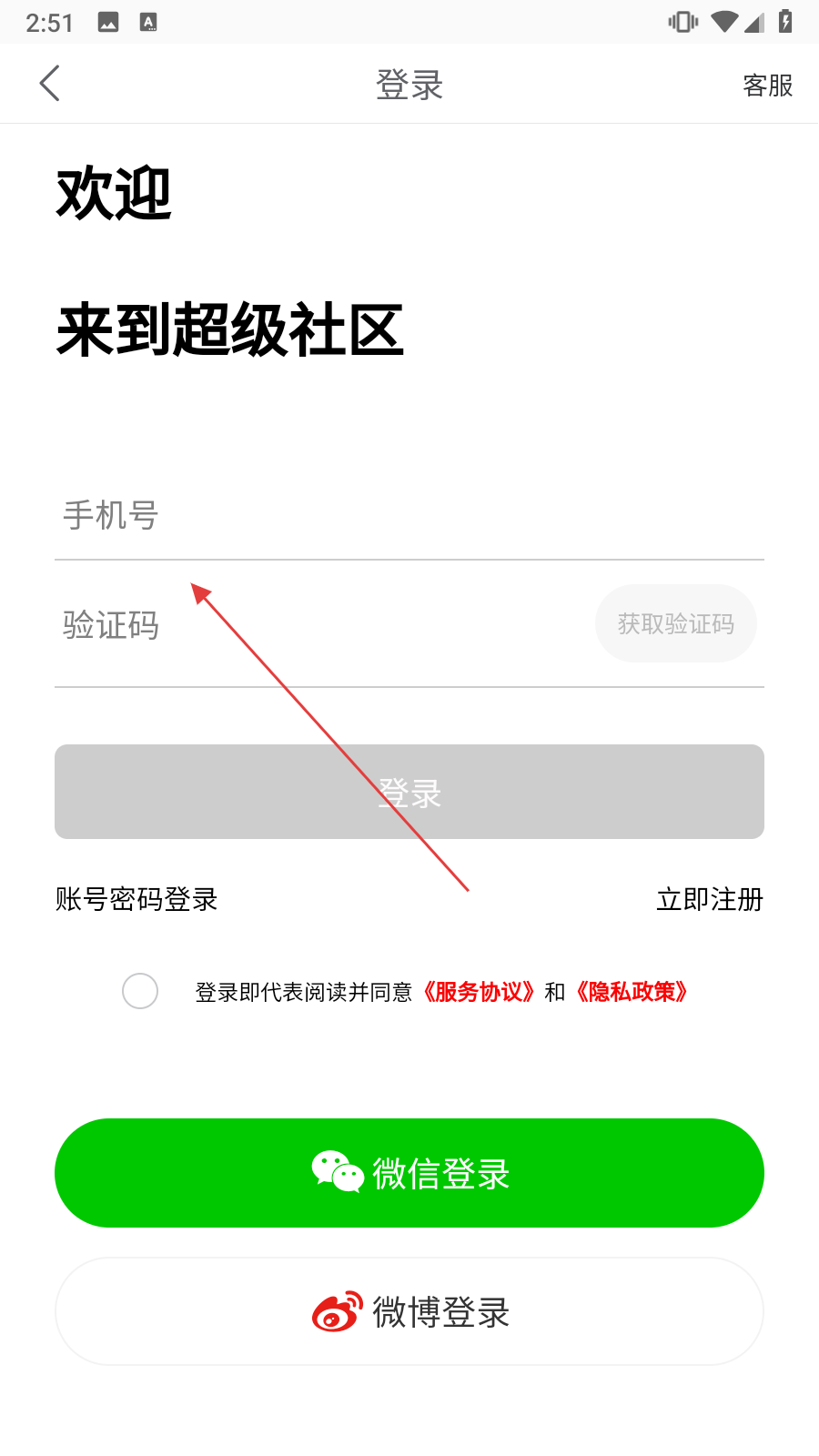Log in with 微信登录

409,1173
